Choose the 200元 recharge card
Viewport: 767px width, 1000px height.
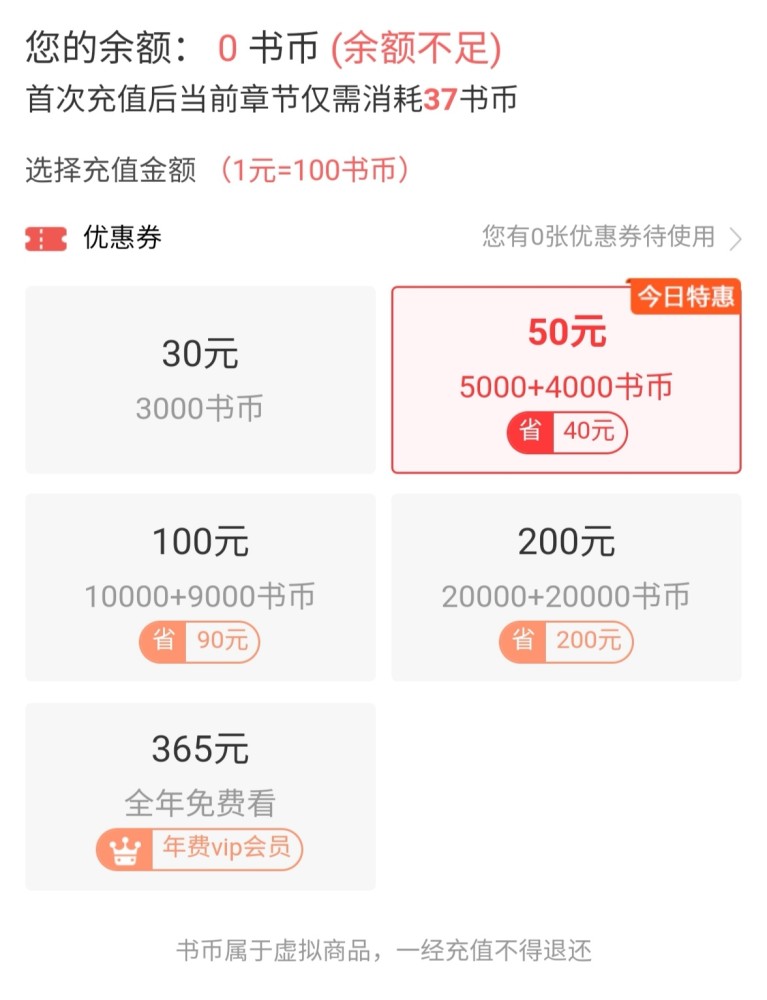566,585
